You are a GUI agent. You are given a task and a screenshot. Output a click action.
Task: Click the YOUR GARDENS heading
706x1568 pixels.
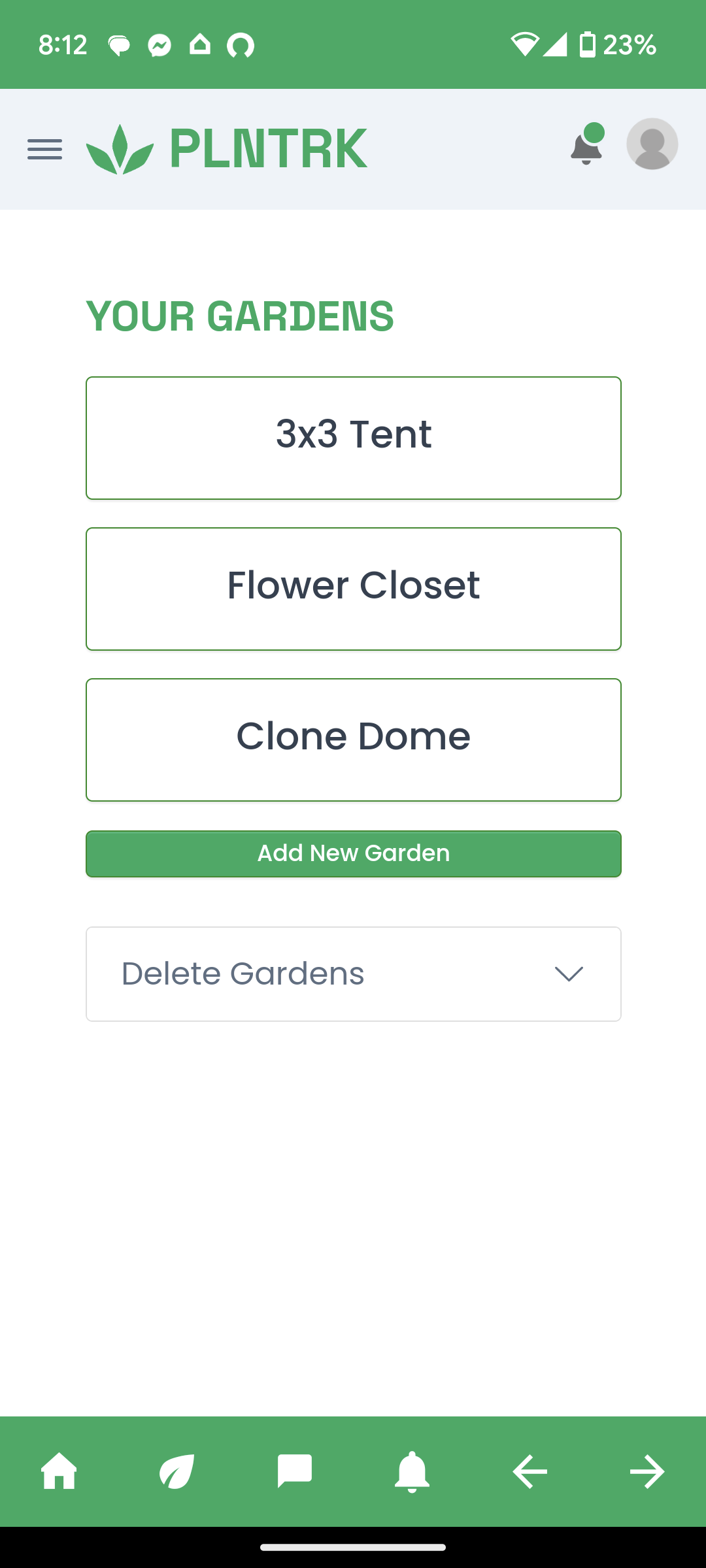240,316
